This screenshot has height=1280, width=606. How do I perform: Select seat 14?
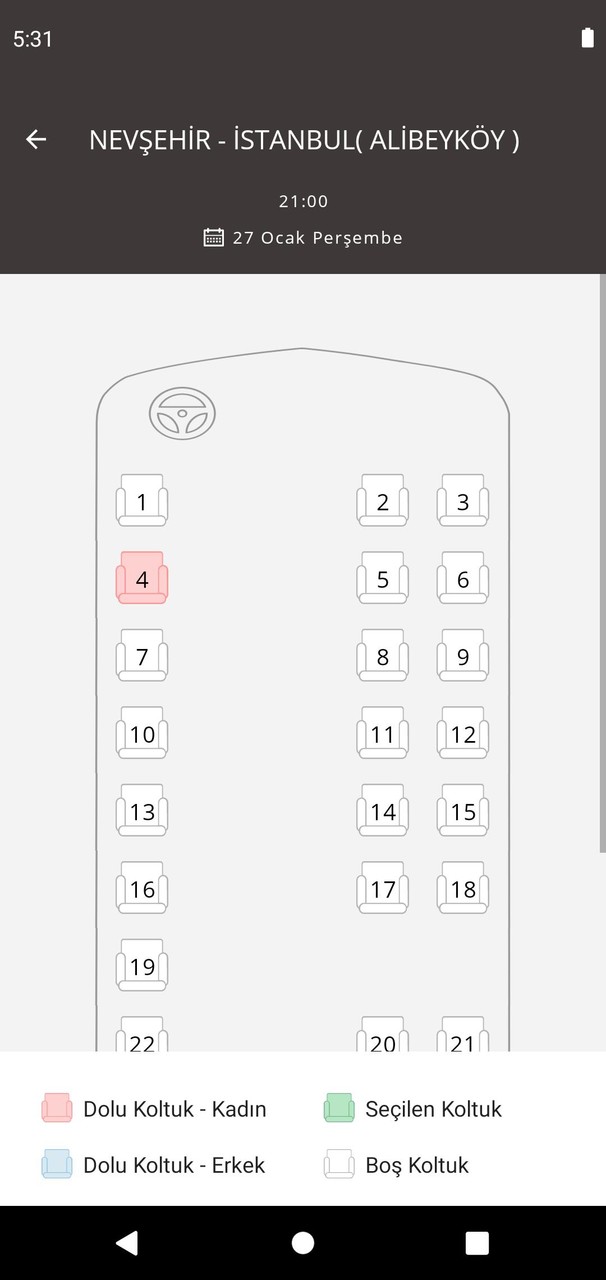383,811
